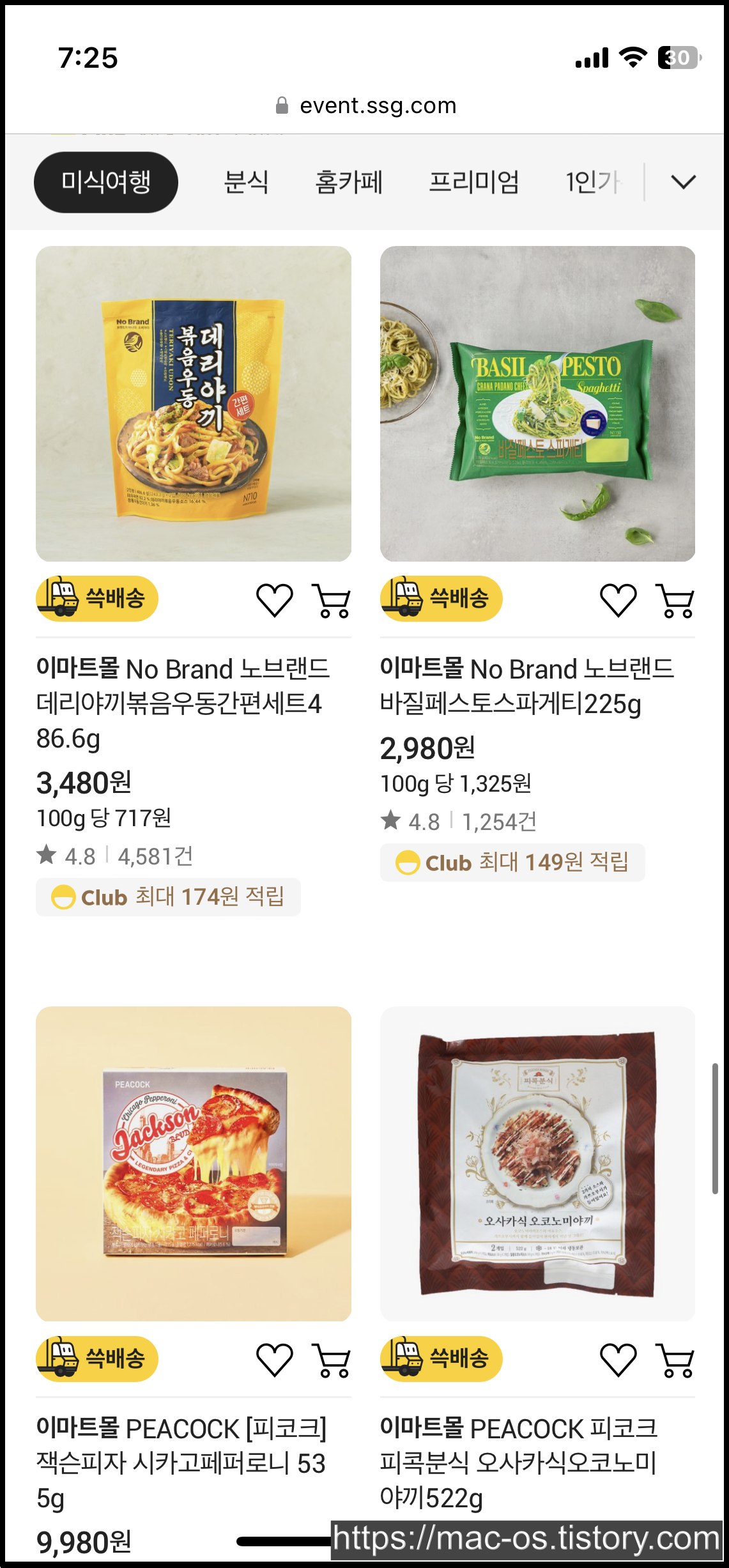Like the 잭슨피자 시카고페퍼로니 item

(x=275, y=1360)
